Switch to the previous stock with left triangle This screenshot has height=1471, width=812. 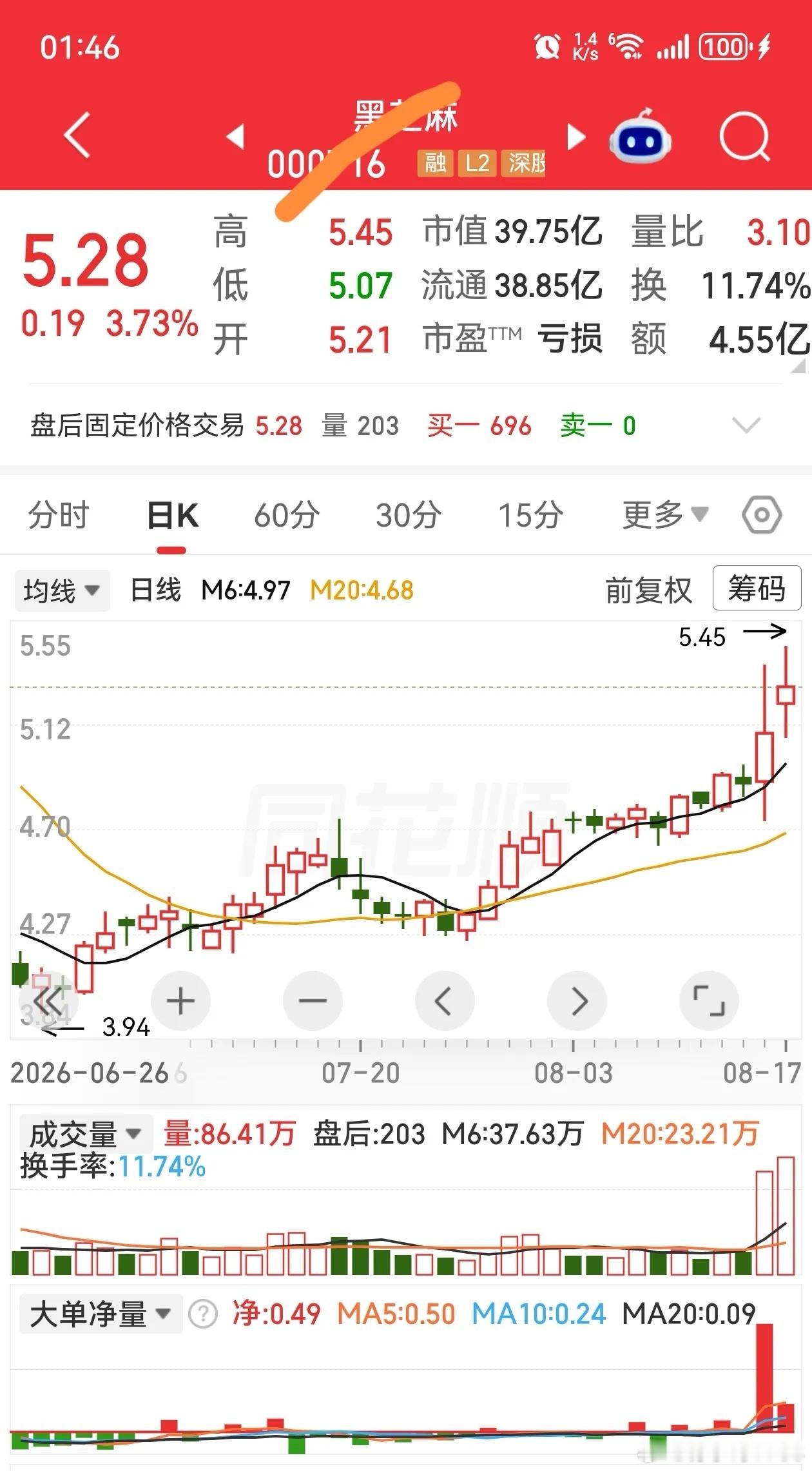coord(236,136)
